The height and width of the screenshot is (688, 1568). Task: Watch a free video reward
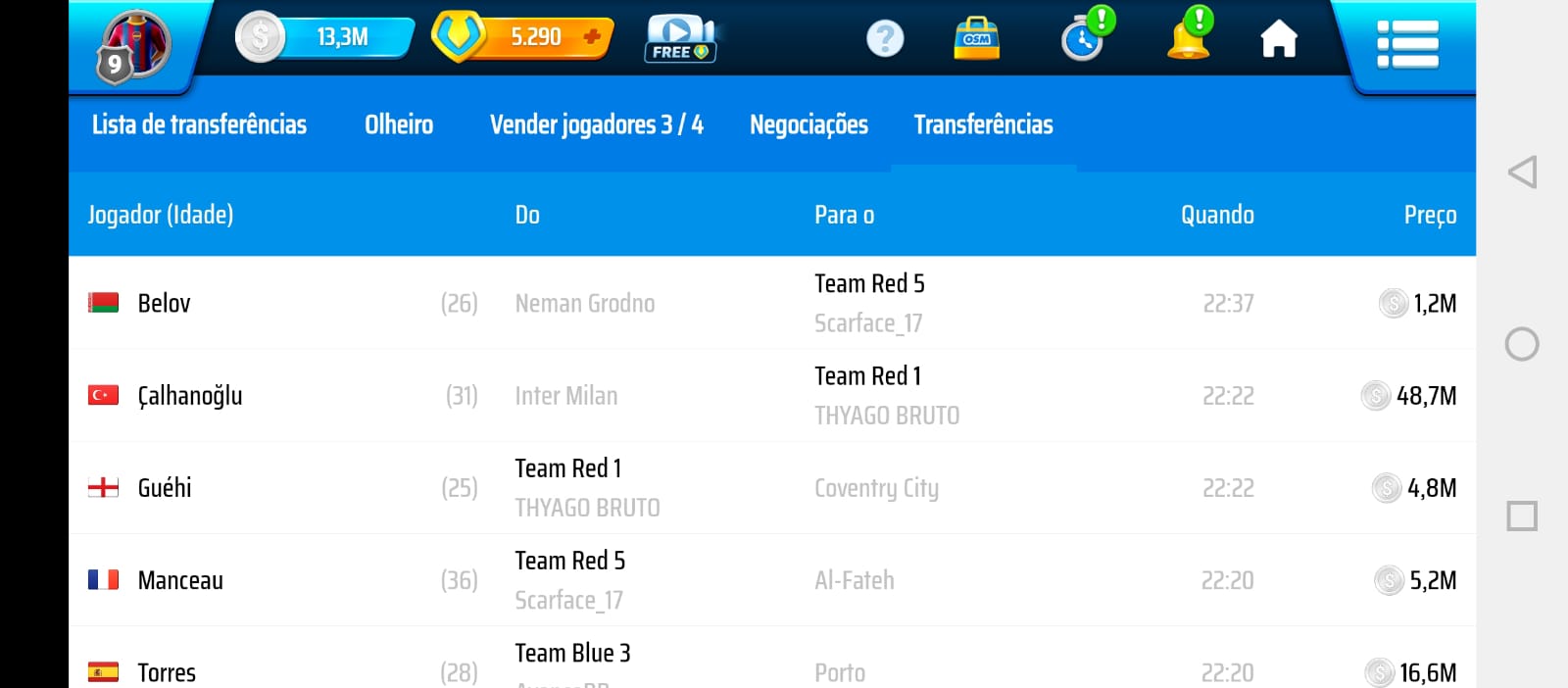(x=680, y=38)
